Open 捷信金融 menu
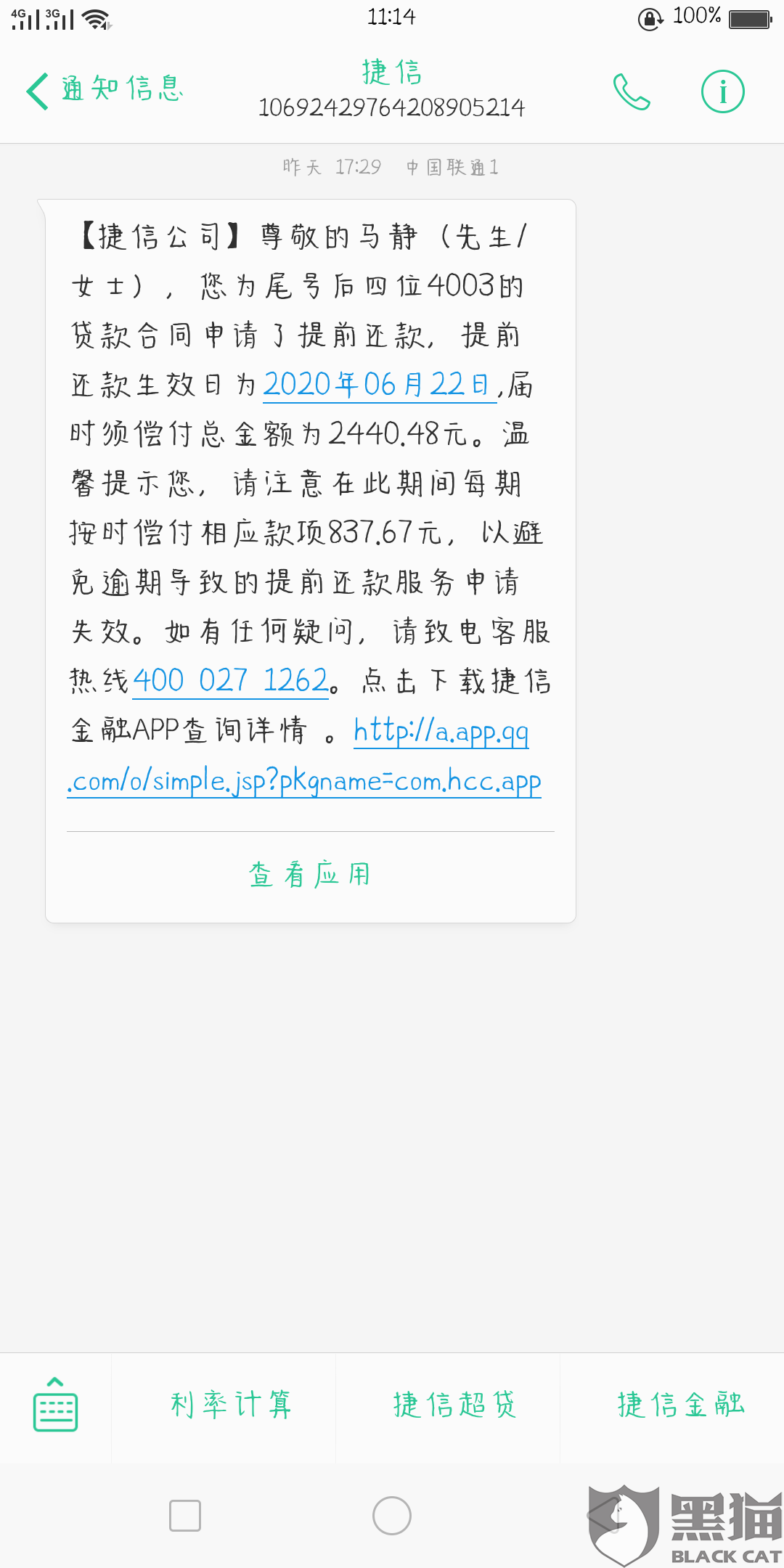This screenshot has width=784, height=1568. pyautogui.click(x=679, y=1405)
